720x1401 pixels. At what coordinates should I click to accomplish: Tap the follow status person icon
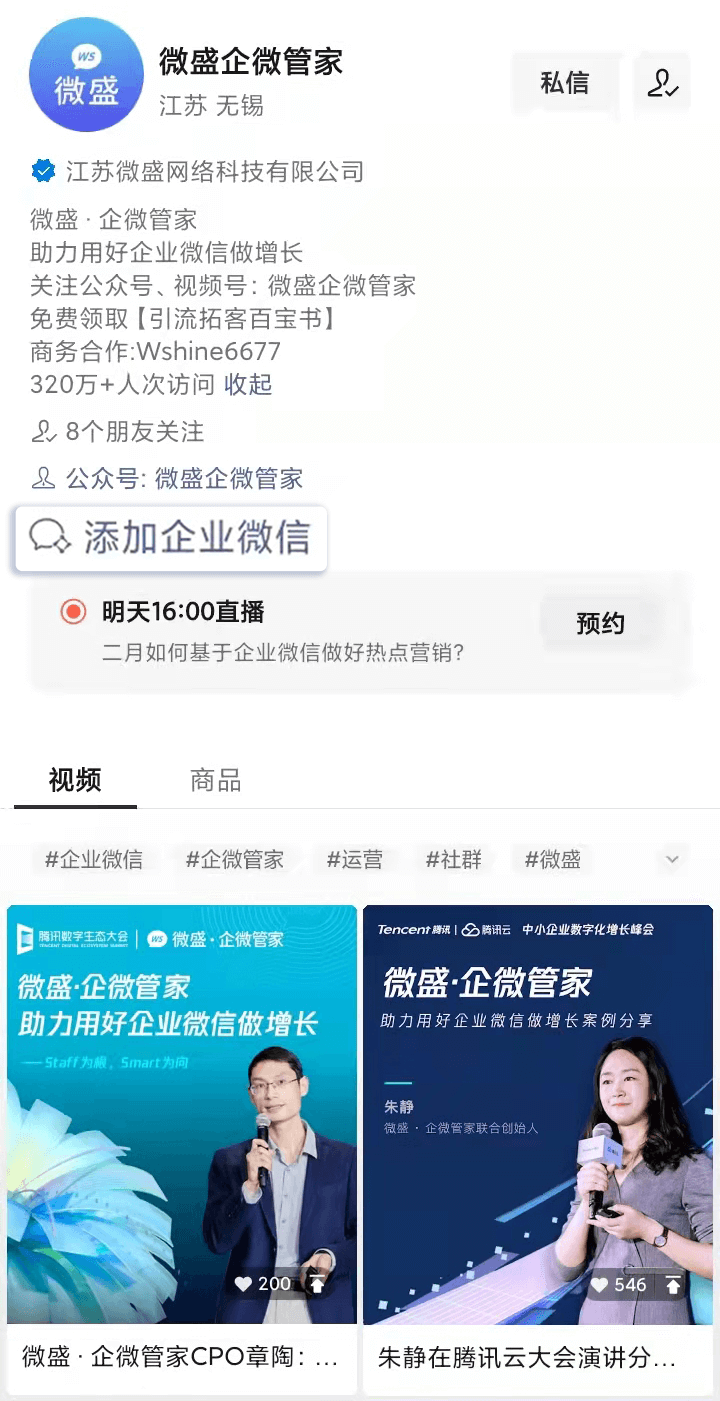662,83
